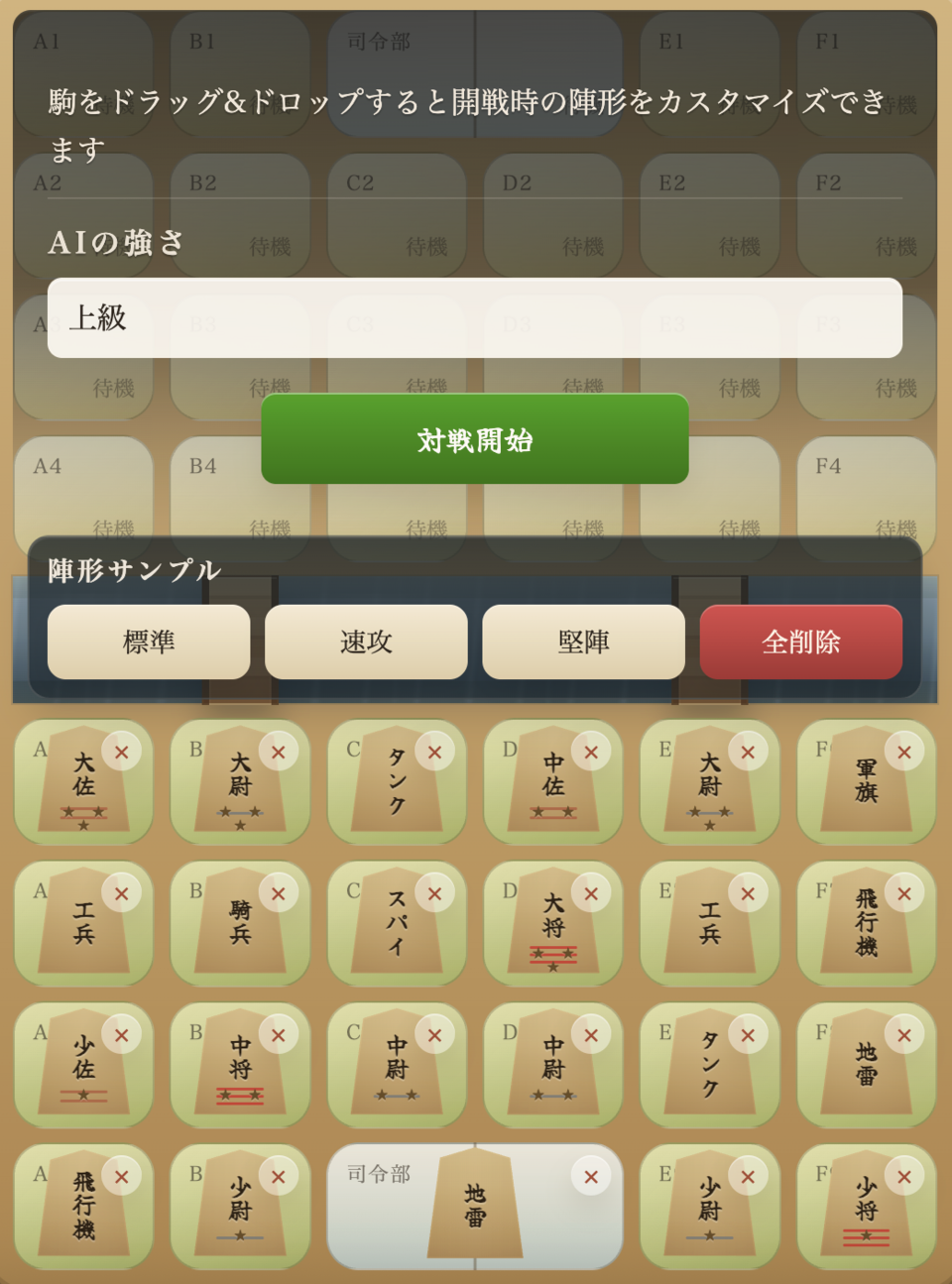The width and height of the screenshot is (952, 1284).
Task: Remove the スパイ piece in column C
Action: point(434,894)
